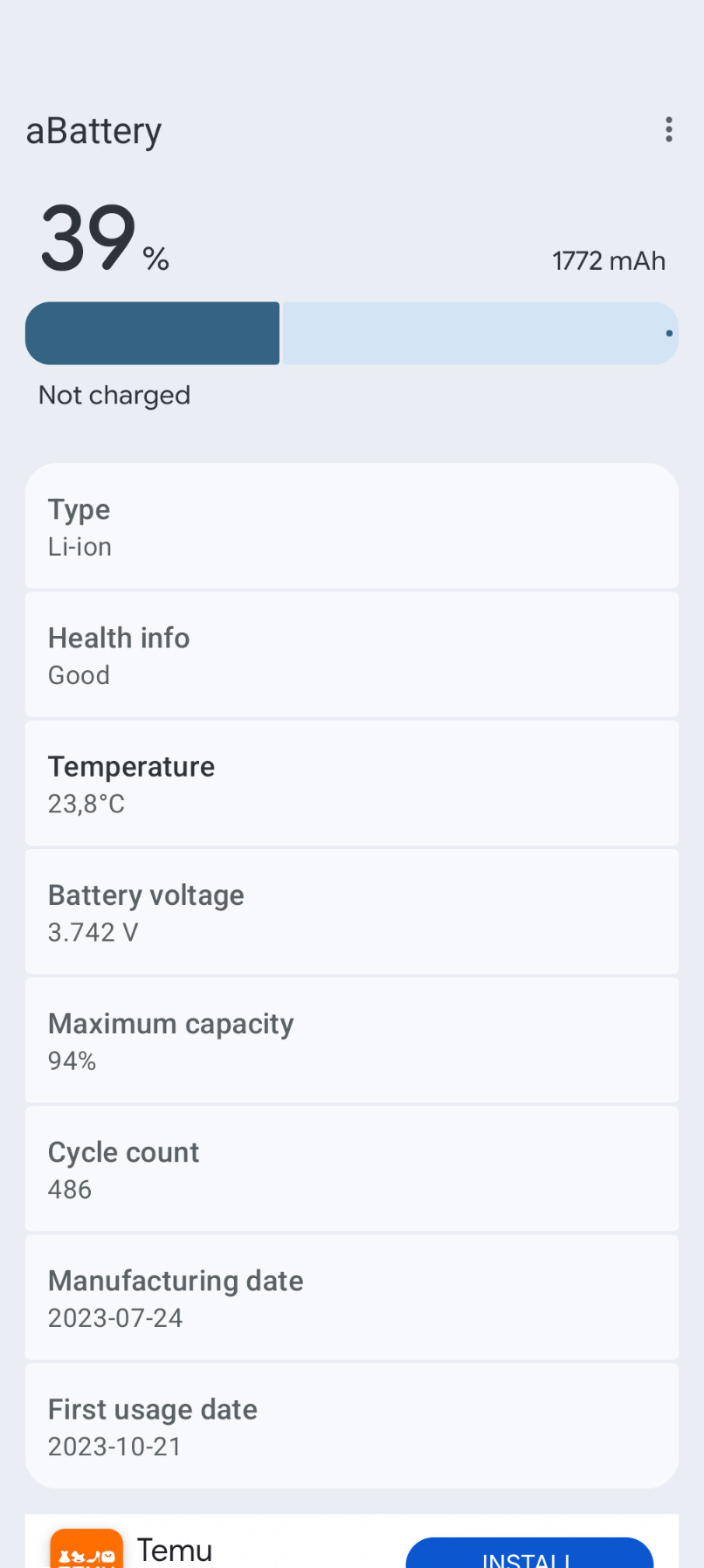Open the overflow menu in aBattery
Viewport: 704px width, 1568px height.
click(x=668, y=129)
